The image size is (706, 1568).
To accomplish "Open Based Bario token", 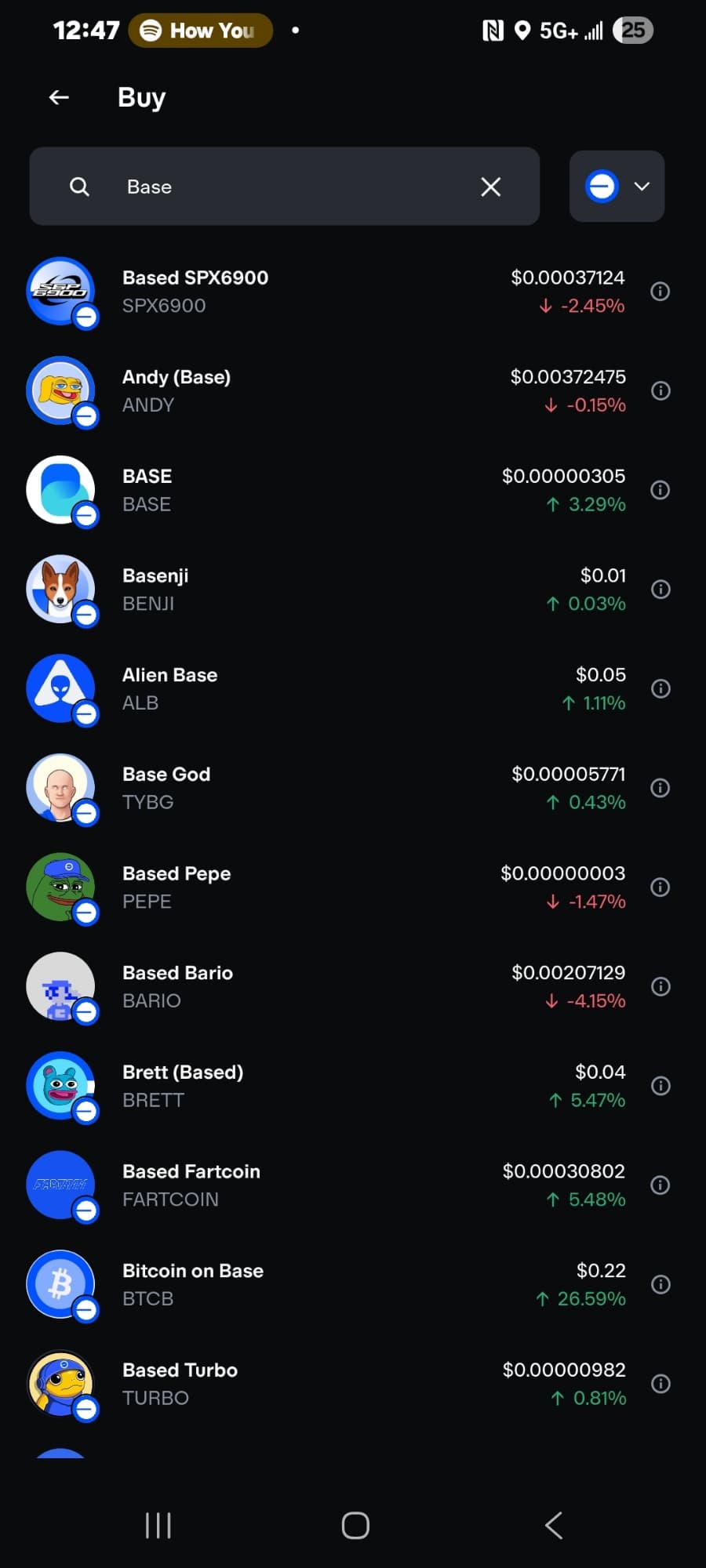I will (x=314, y=986).
